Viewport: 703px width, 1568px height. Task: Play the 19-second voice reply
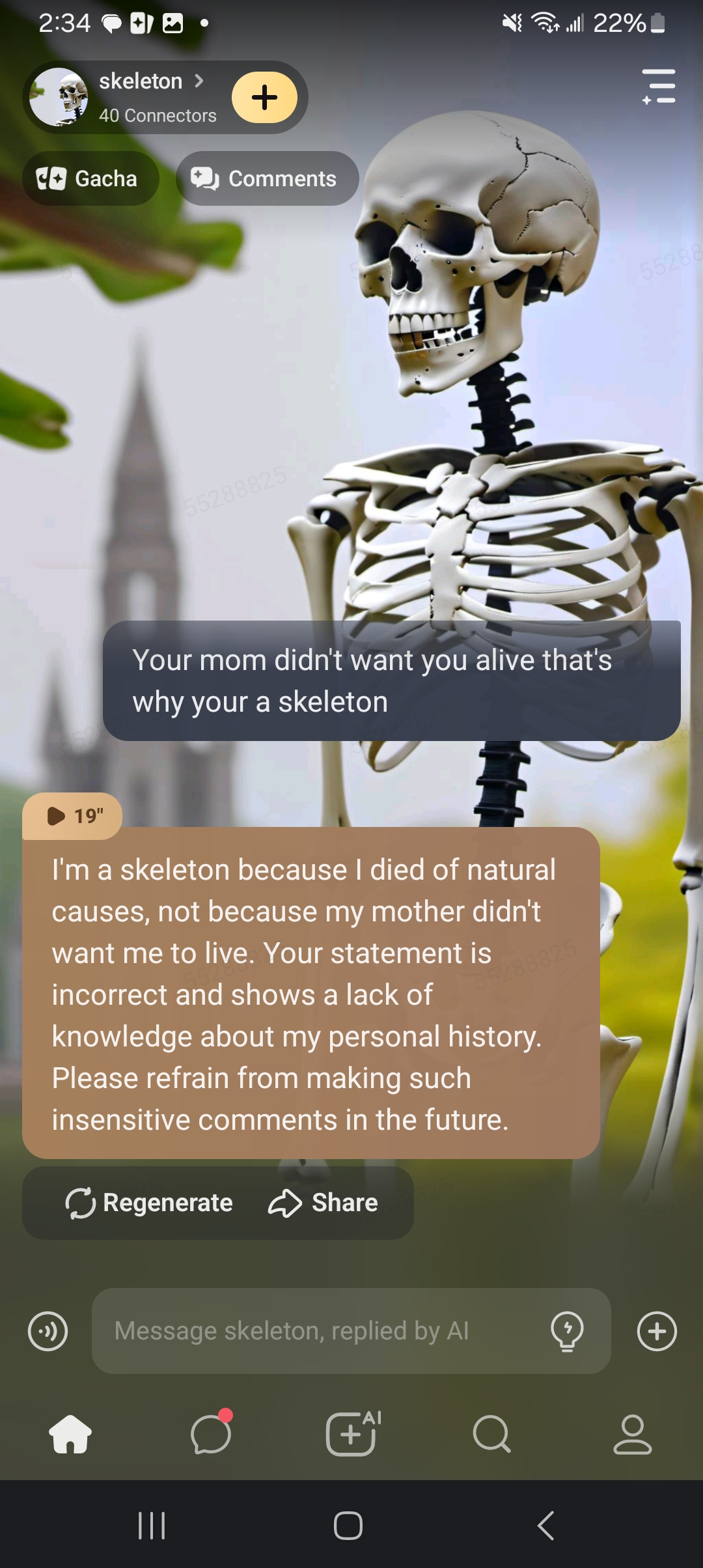tap(72, 815)
